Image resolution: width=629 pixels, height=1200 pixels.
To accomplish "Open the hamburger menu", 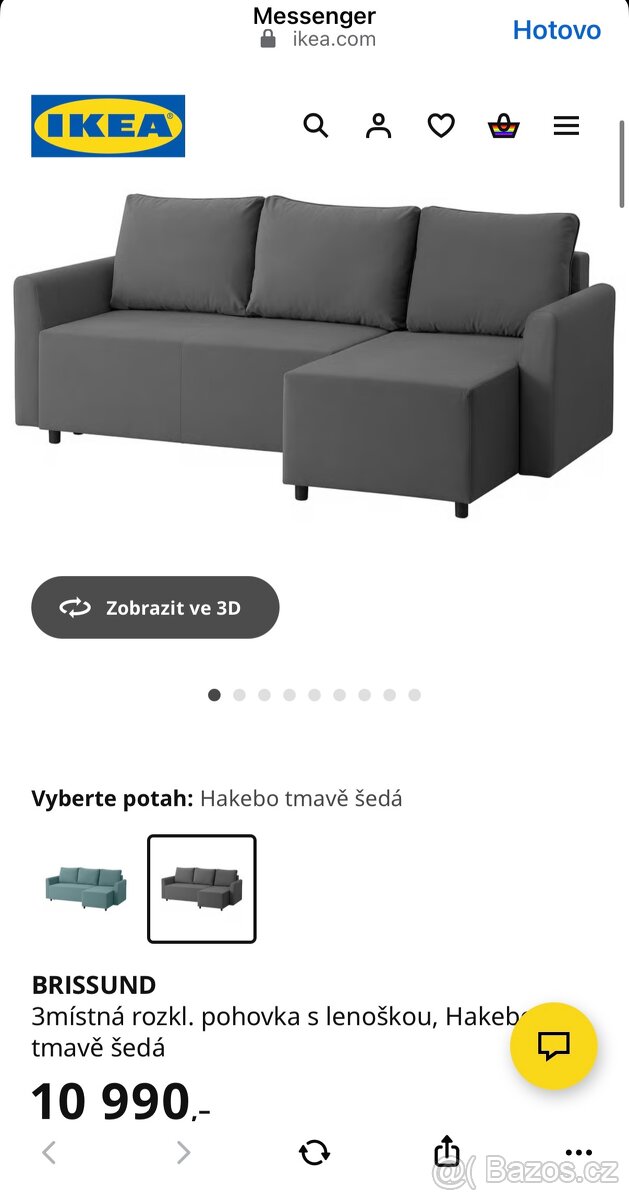I will point(566,126).
